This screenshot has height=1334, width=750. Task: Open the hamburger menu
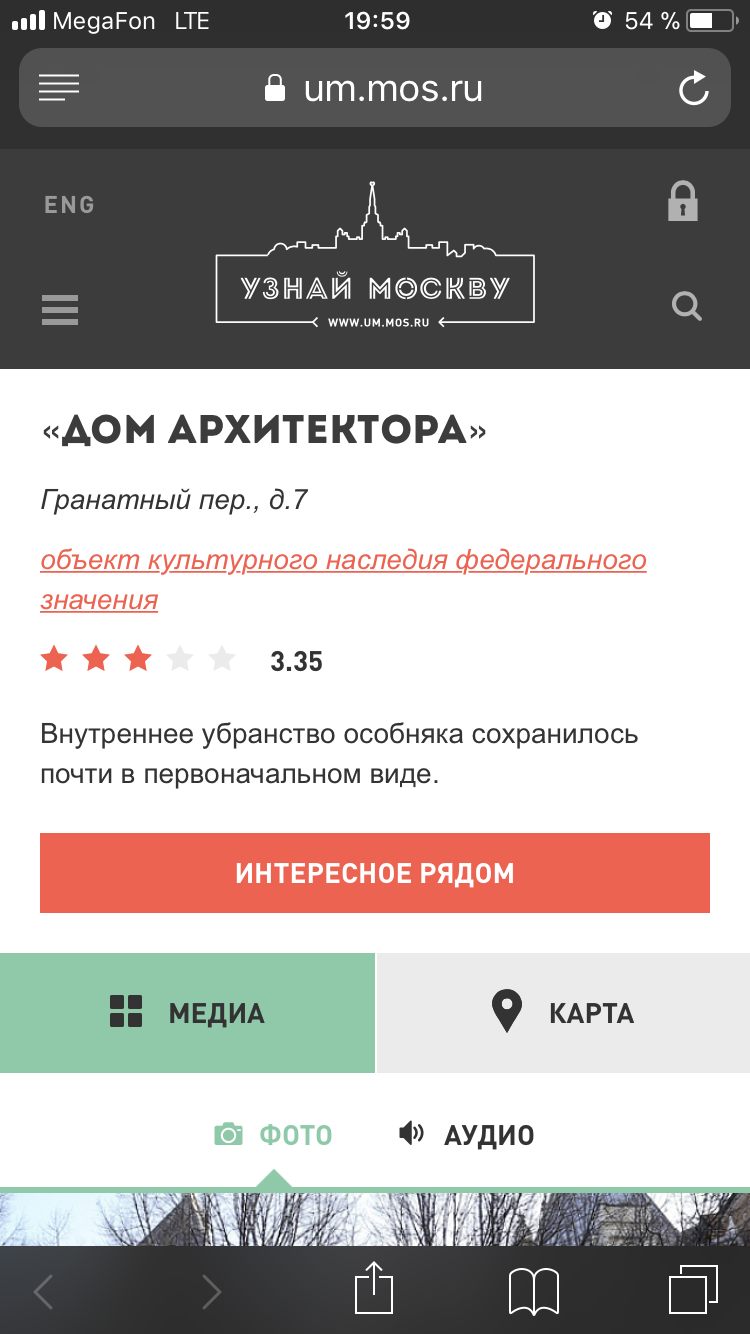coord(60,309)
